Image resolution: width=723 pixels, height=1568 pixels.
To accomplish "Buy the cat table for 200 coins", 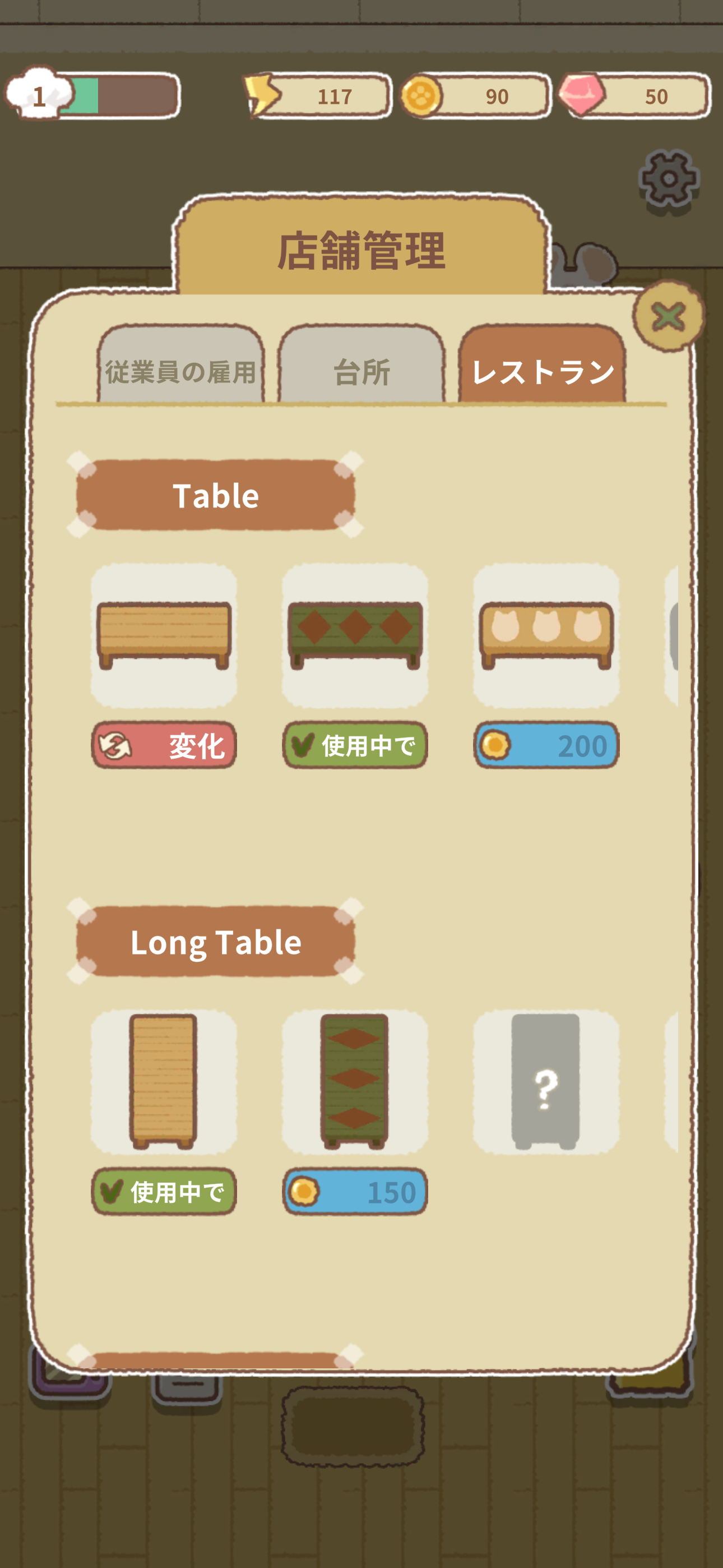I will (546, 746).
